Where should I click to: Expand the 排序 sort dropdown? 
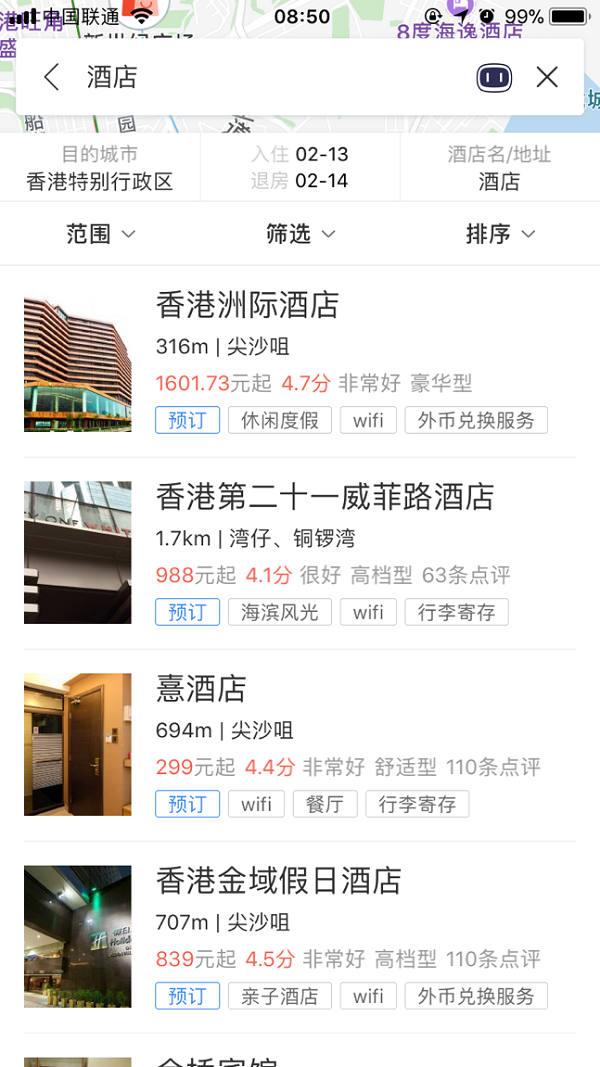pyautogui.click(x=500, y=234)
